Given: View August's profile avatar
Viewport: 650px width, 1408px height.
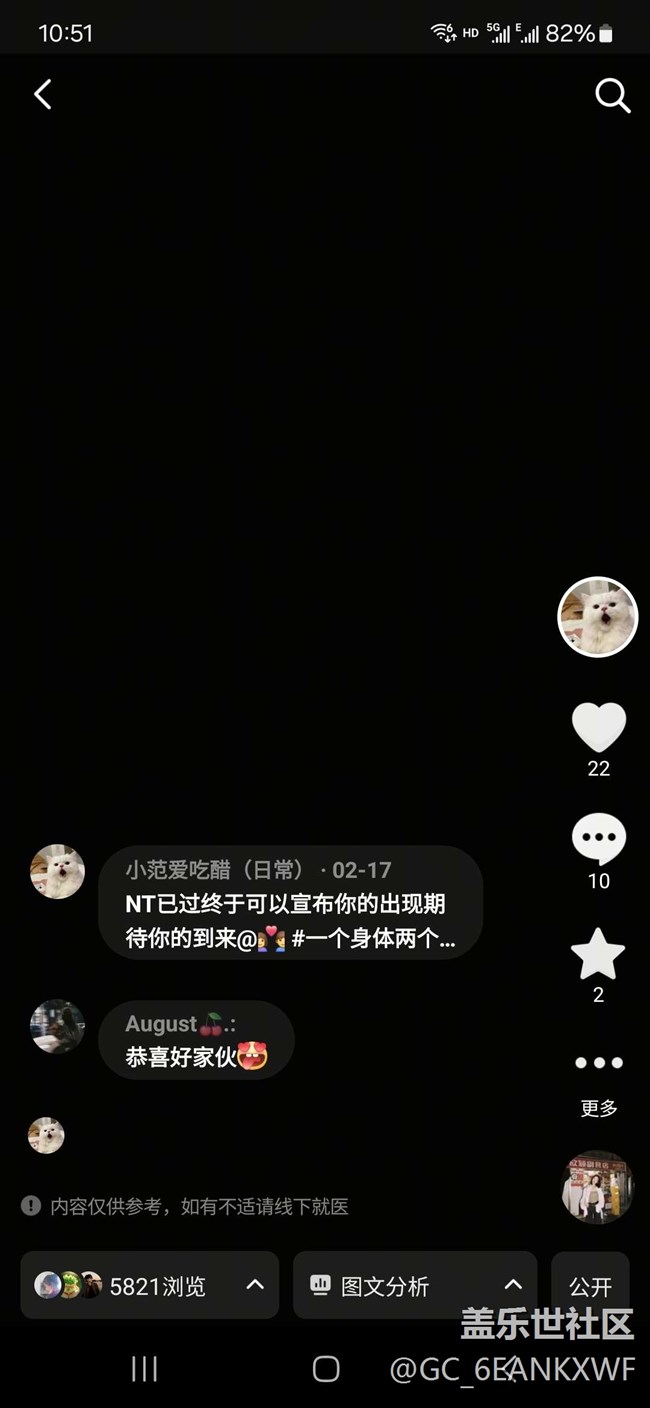Looking at the screenshot, I should (x=58, y=1027).
